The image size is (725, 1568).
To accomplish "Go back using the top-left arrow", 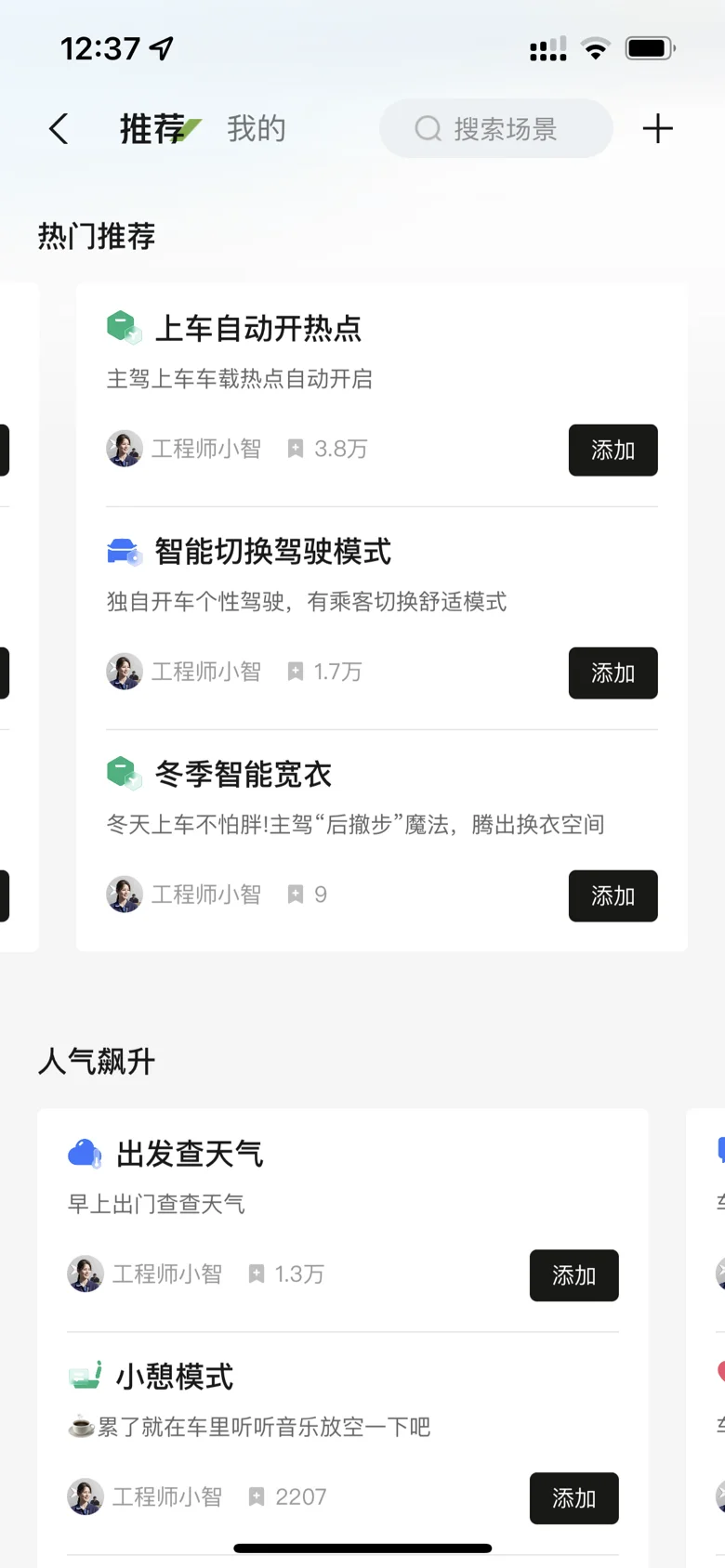I will [59, 129].
